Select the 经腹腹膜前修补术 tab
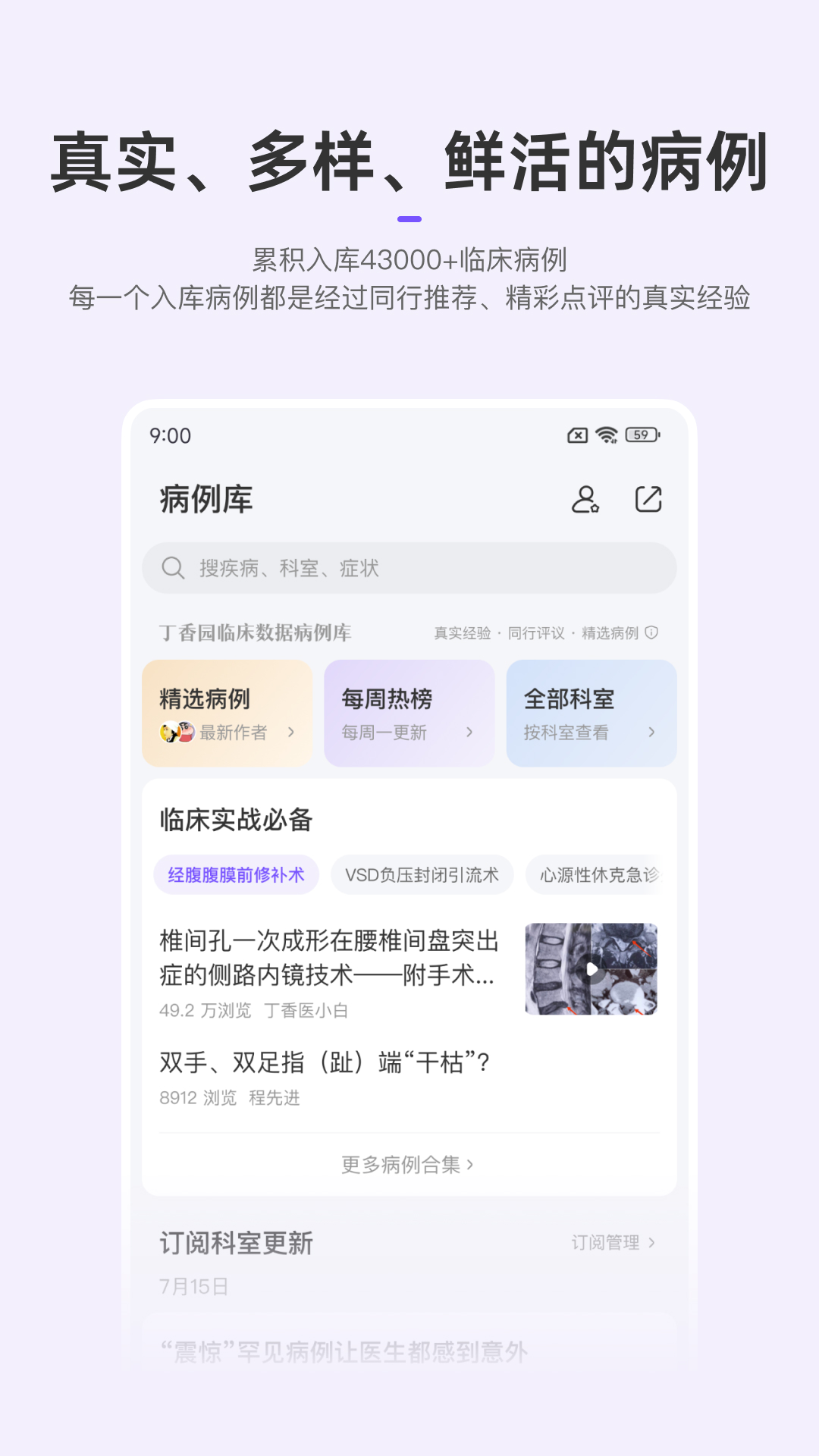 (237, 874)
